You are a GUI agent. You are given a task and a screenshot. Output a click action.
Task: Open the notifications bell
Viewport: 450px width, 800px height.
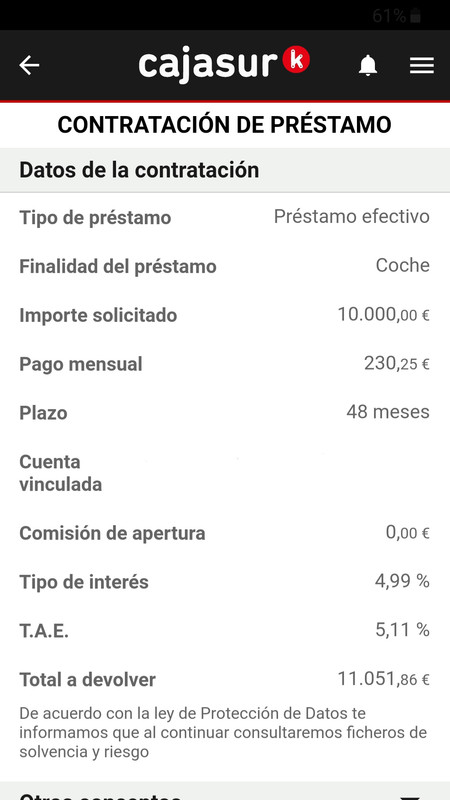(x=368, y=65)
